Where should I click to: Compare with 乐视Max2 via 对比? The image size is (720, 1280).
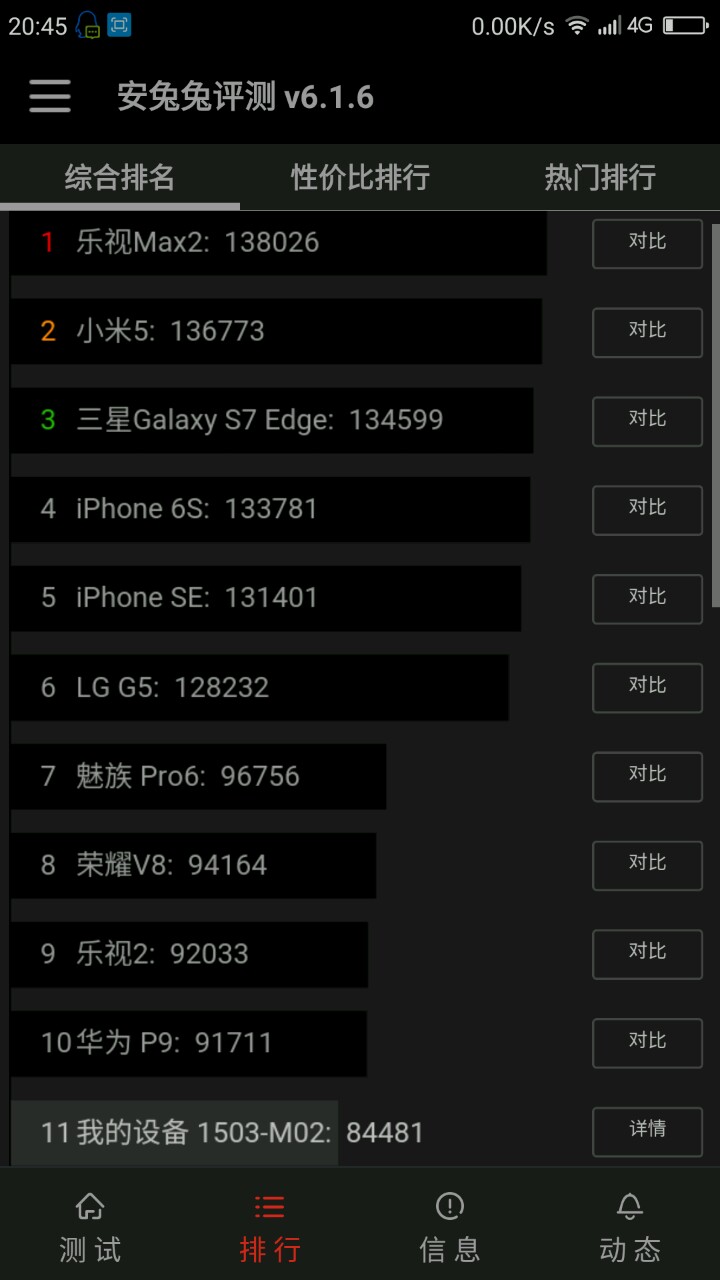pos(647,243)
